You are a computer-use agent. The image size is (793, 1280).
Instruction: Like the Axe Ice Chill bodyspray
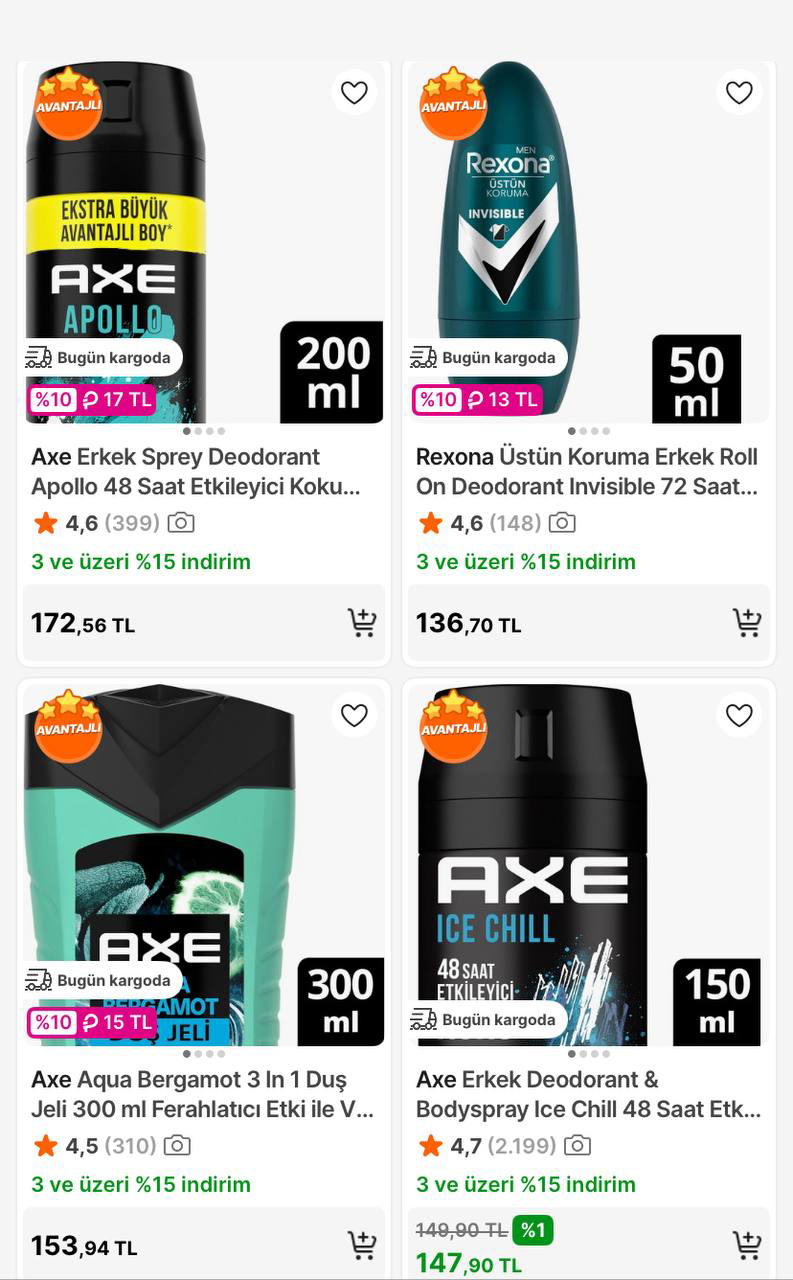pyautogui.click(x=739, y=716)
